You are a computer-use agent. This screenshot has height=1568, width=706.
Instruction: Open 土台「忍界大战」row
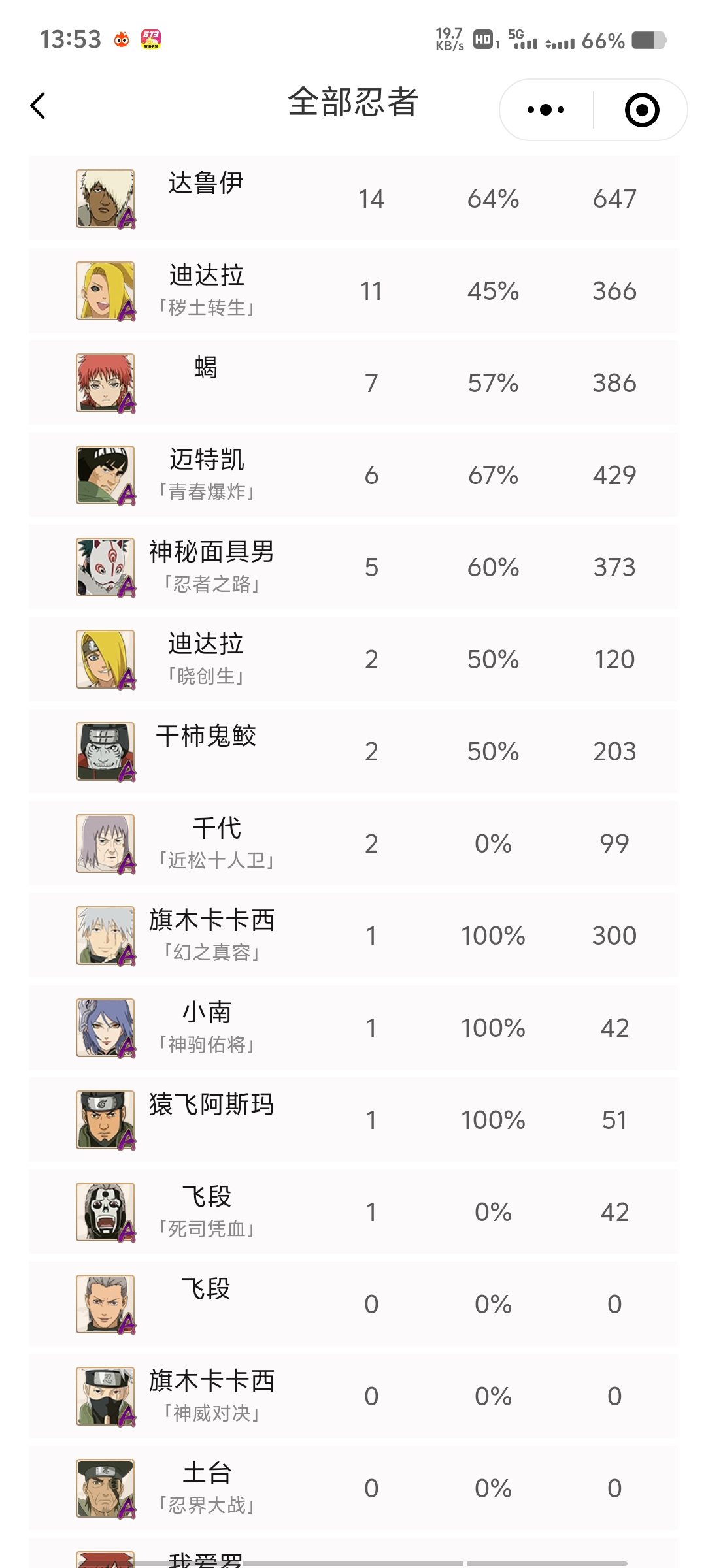tap(353, 1488)
